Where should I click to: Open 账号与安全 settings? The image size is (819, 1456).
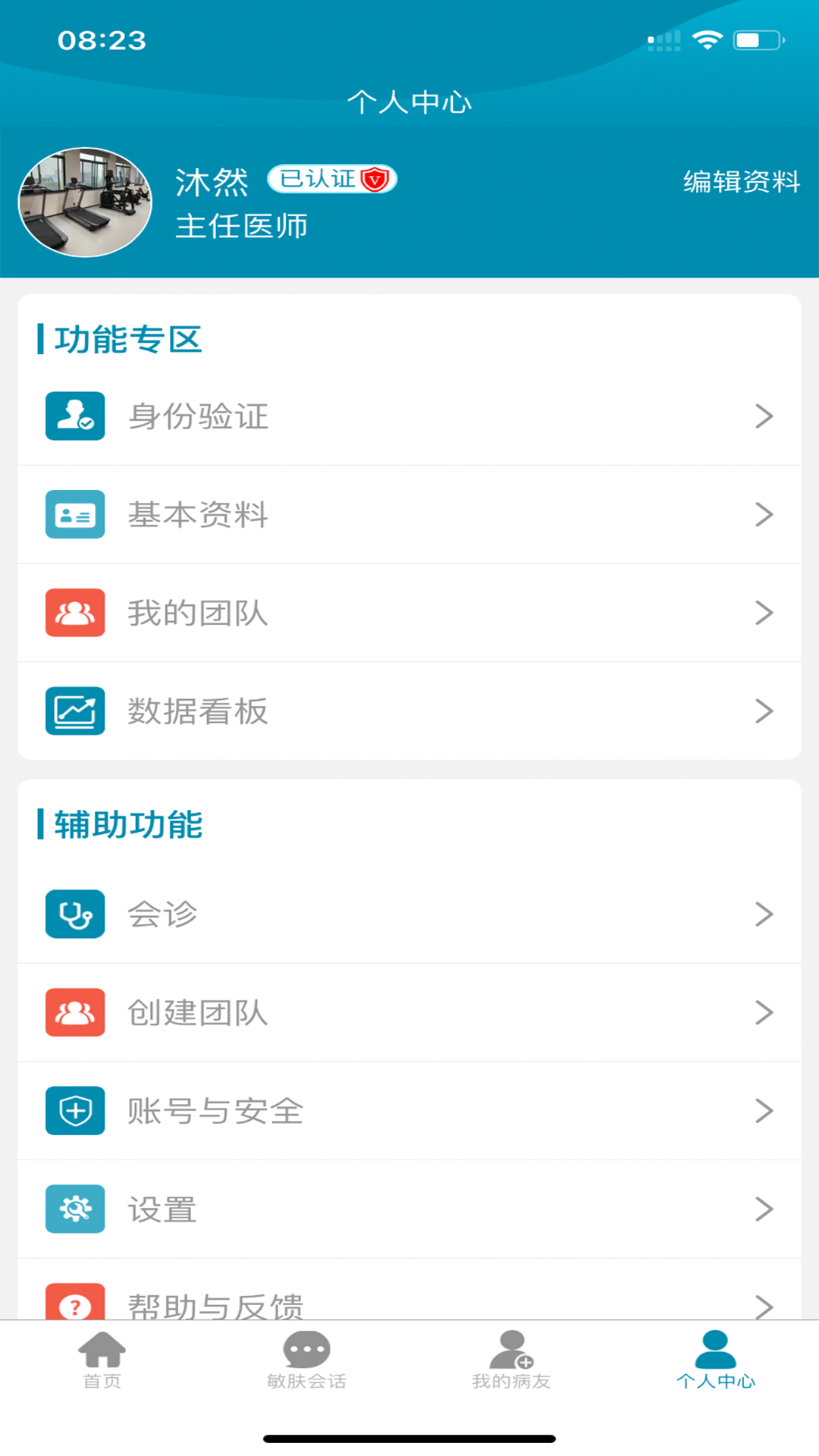(409, 1111)
